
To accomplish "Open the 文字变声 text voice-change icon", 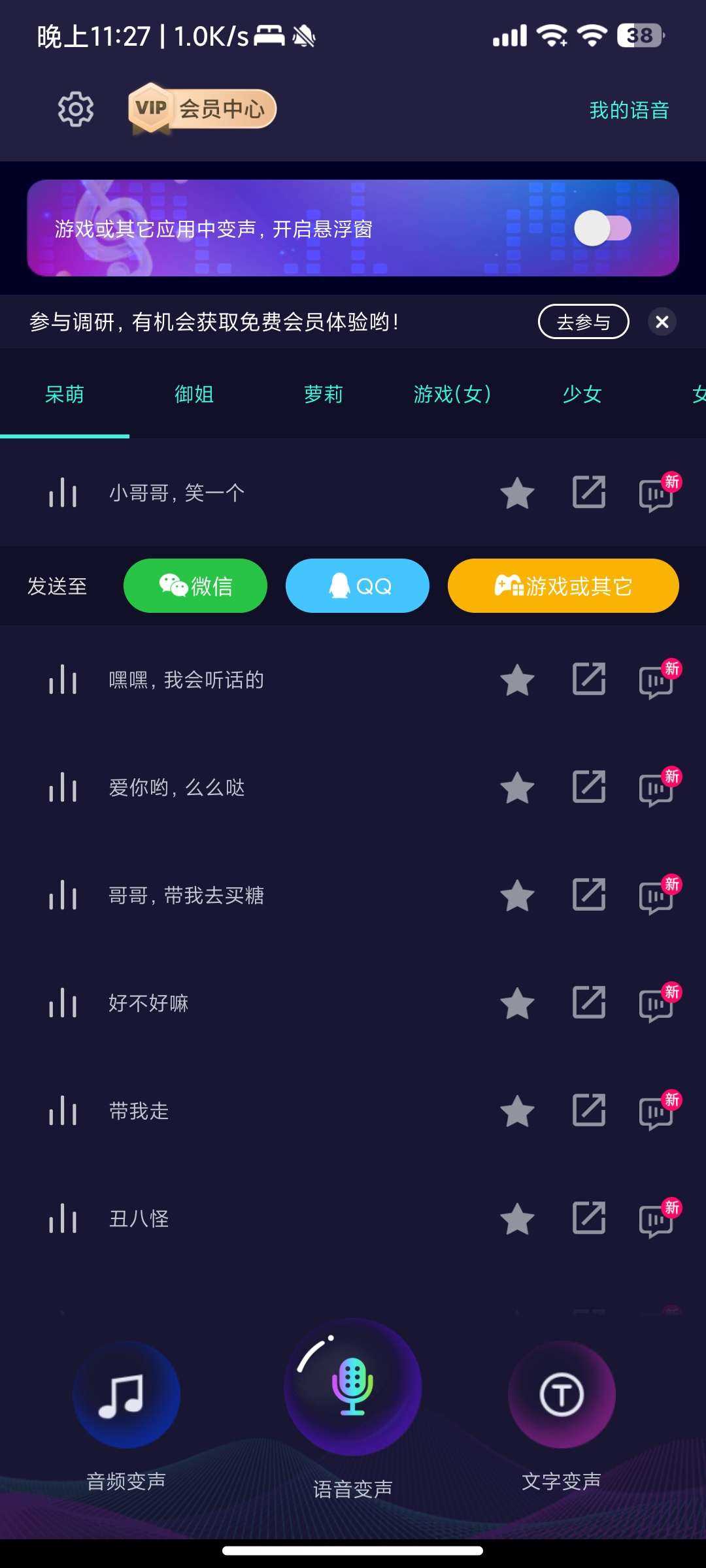I will (561, 1395).
